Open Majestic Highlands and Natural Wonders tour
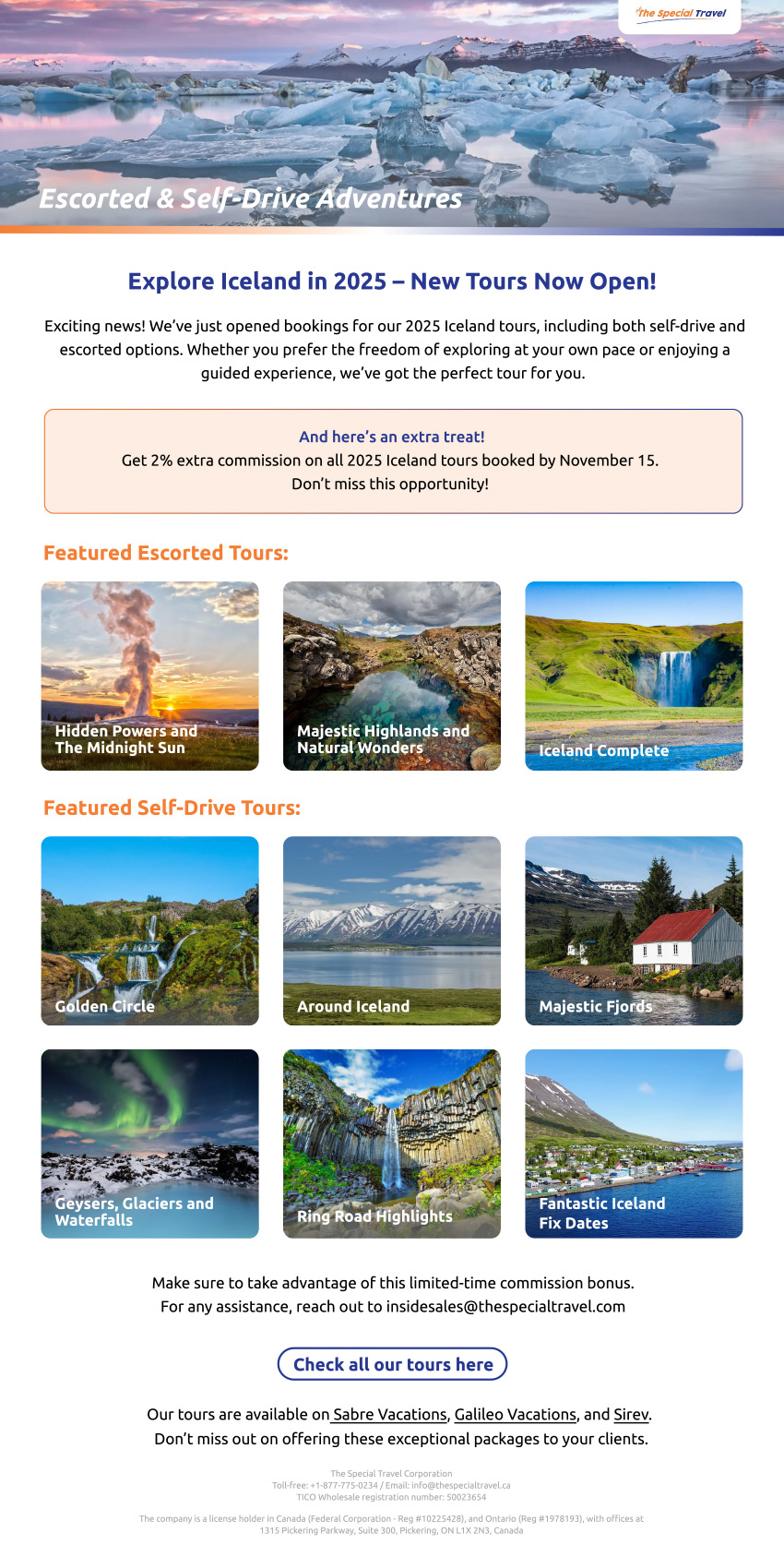Screen dimensions: 784x1557 pyautogui.click(x=391, y=676)
